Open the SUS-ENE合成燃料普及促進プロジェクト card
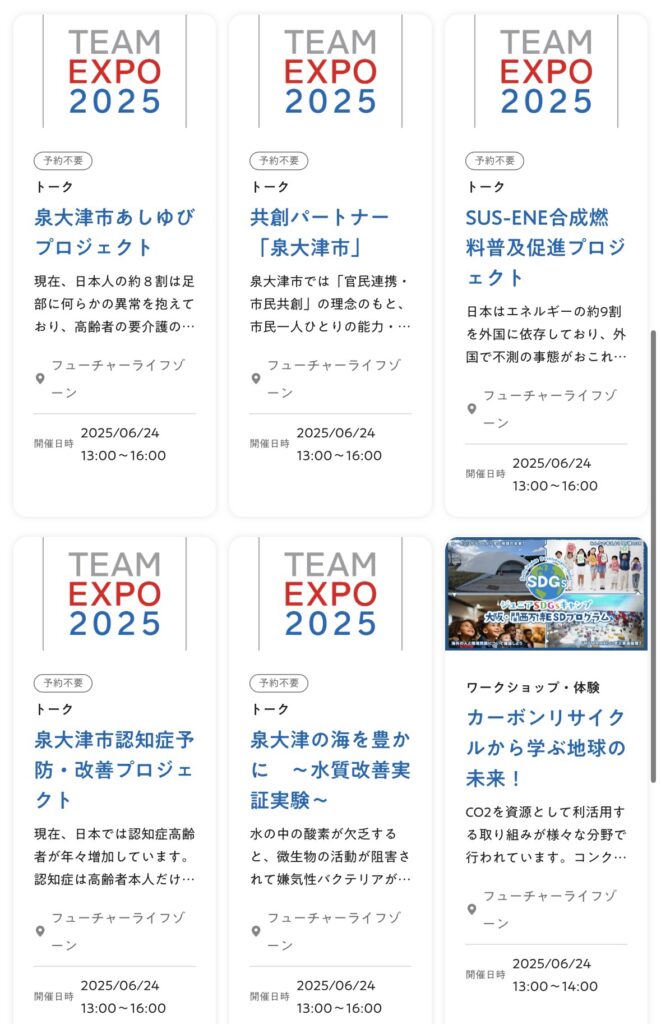 (x=545, y=247)
